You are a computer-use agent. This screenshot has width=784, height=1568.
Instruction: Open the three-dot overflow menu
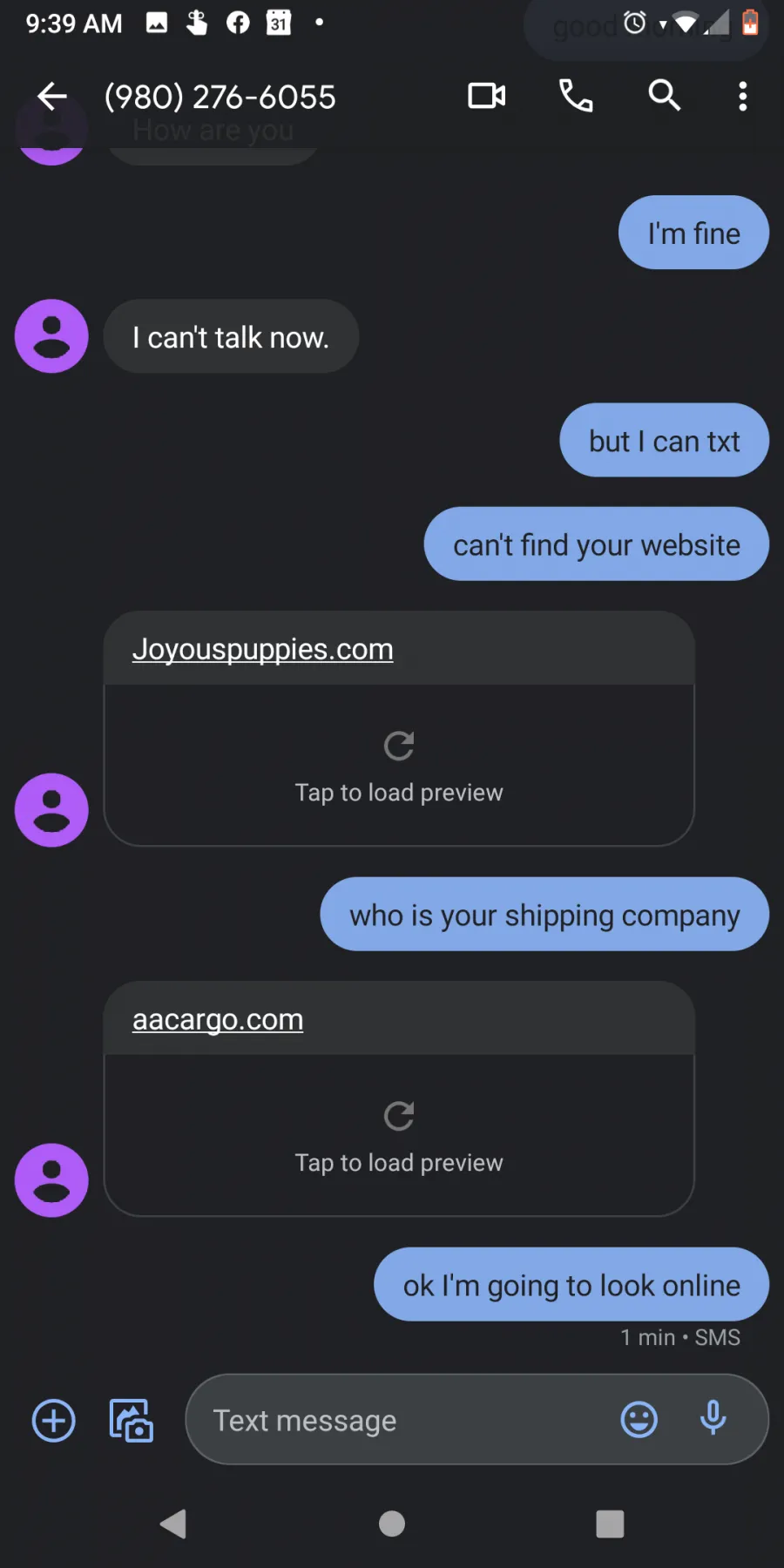pos(743,96)
